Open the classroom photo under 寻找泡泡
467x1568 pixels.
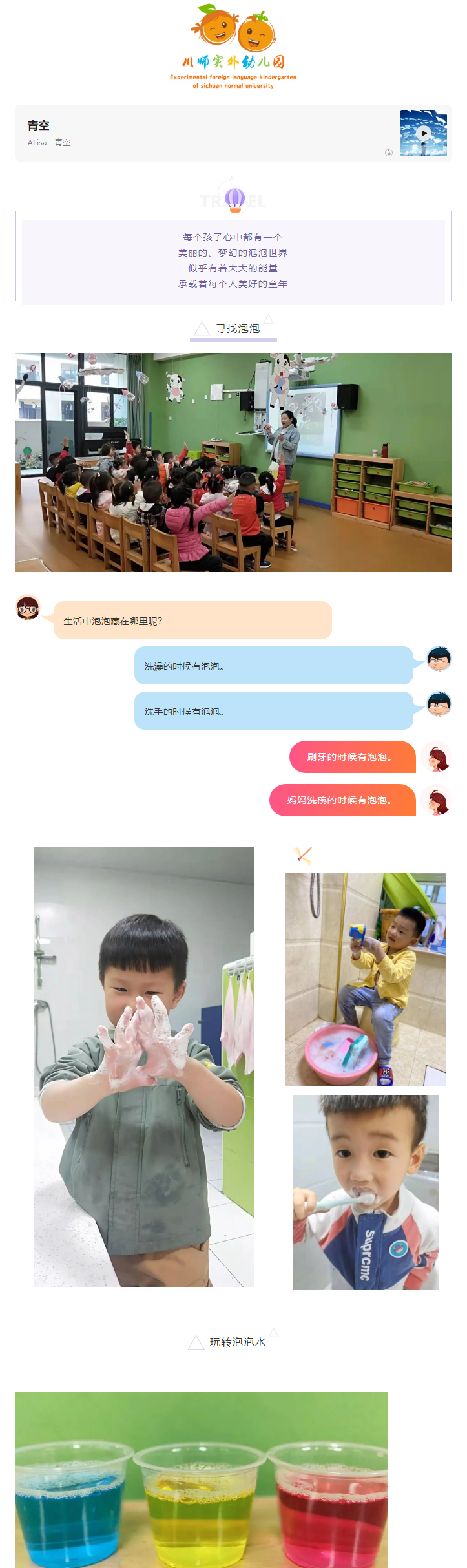(233, 462)
